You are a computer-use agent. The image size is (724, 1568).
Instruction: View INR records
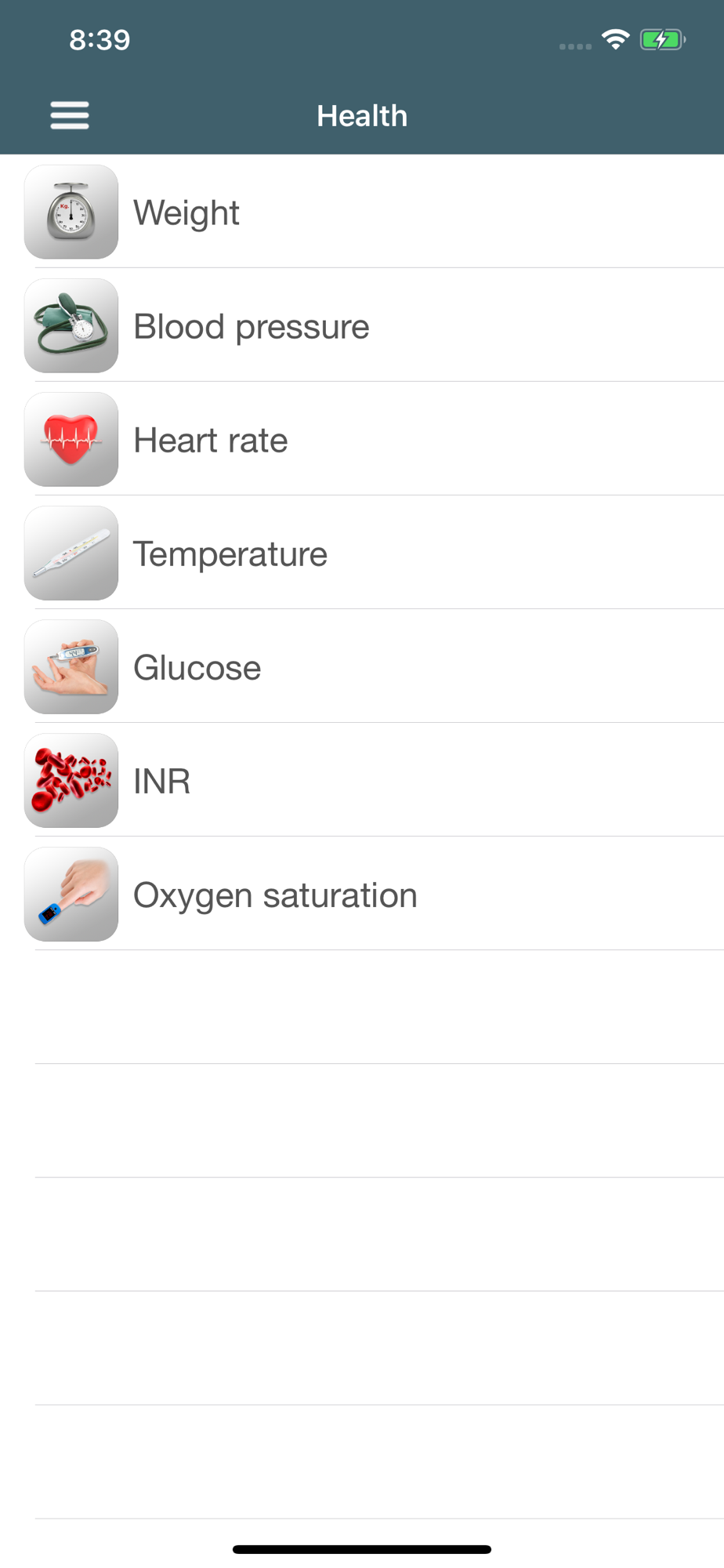(x=362, y=780)
